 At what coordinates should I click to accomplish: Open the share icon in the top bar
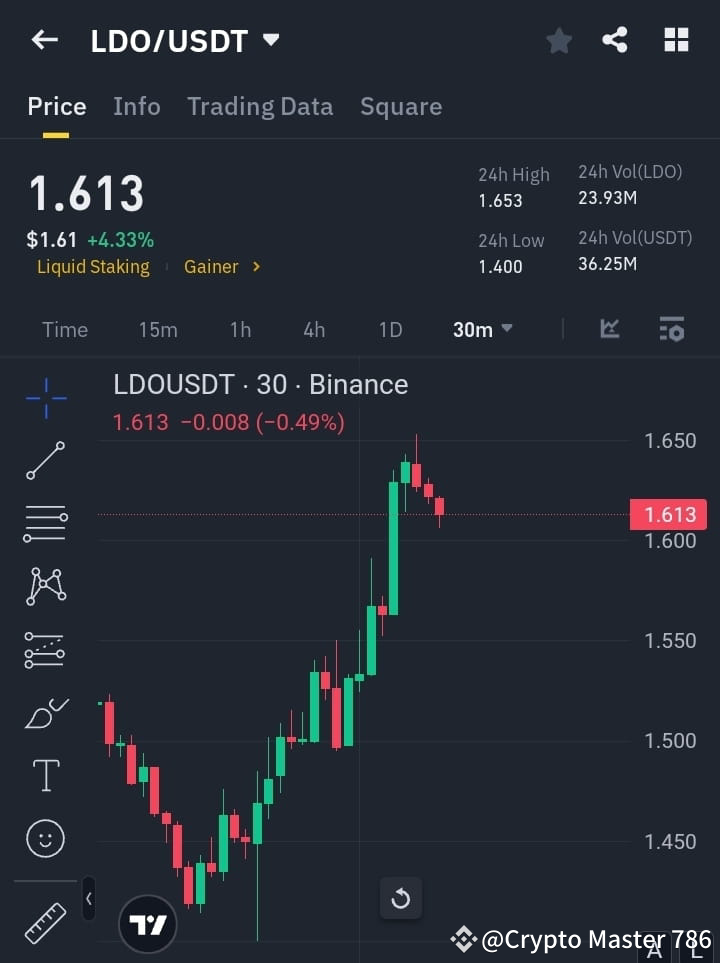click(615, 40)
